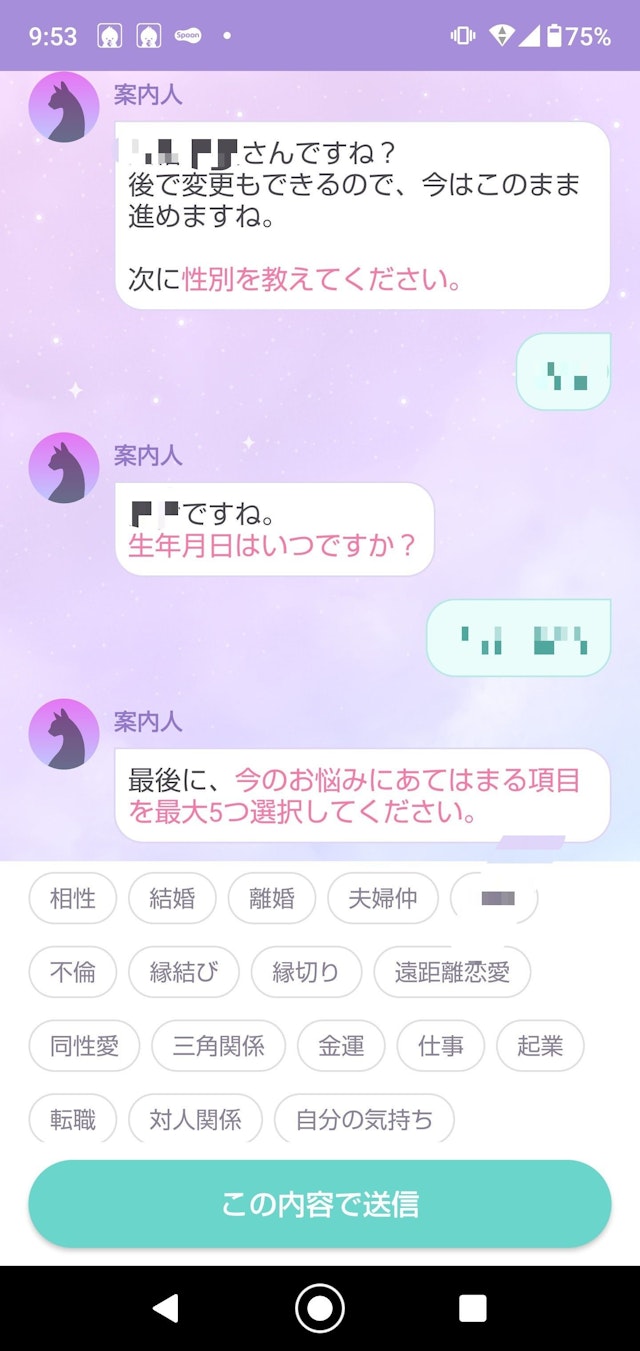Viewport: 640px width, 1351px height.
Task: Select 夫婦仲 as a concern
Action: [x=383, y=898]
